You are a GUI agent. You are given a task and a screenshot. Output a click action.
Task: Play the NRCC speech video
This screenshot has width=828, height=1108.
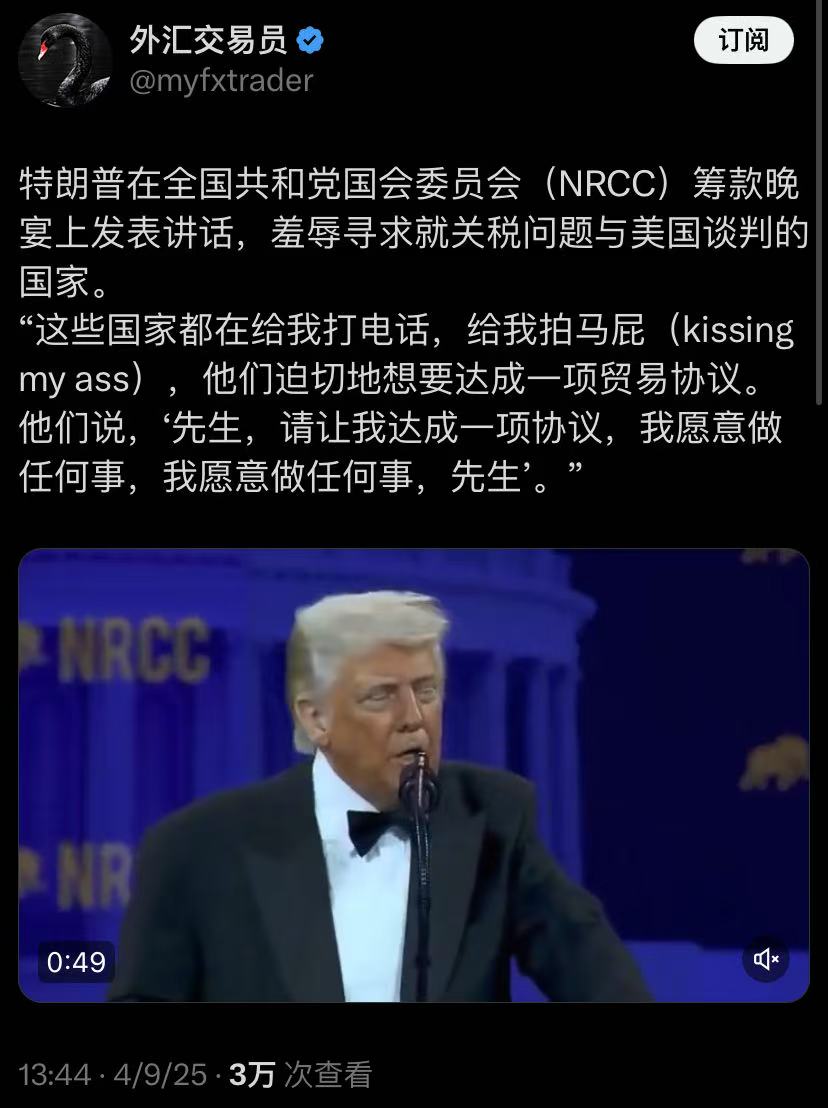pyautogui.click(x=413, y=775)
